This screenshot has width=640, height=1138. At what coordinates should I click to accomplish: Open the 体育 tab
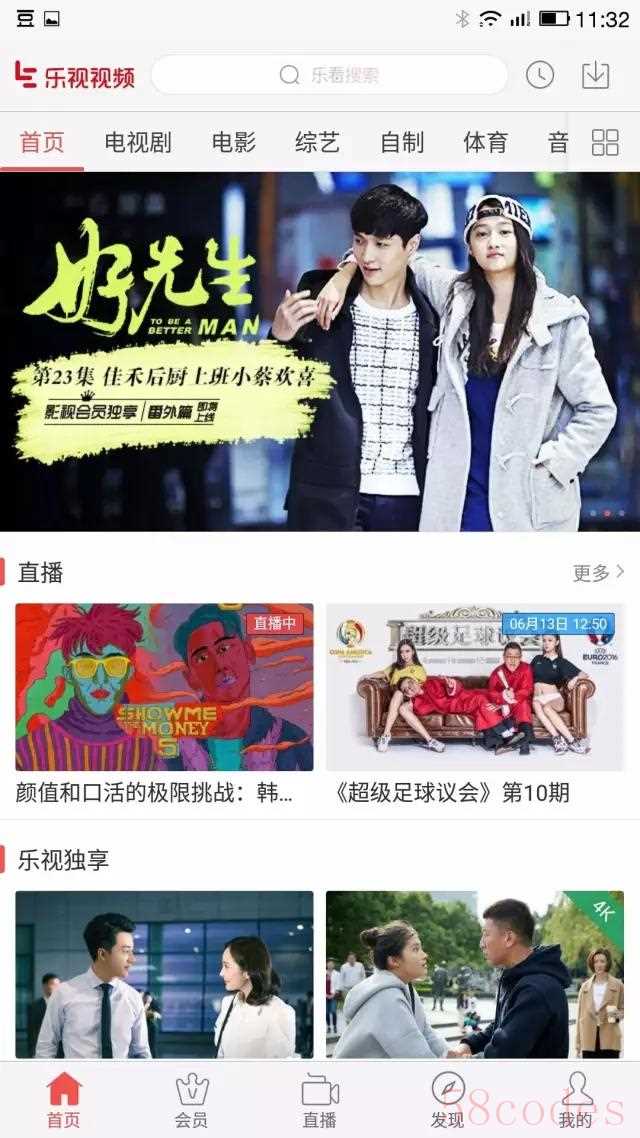point(485,142)
